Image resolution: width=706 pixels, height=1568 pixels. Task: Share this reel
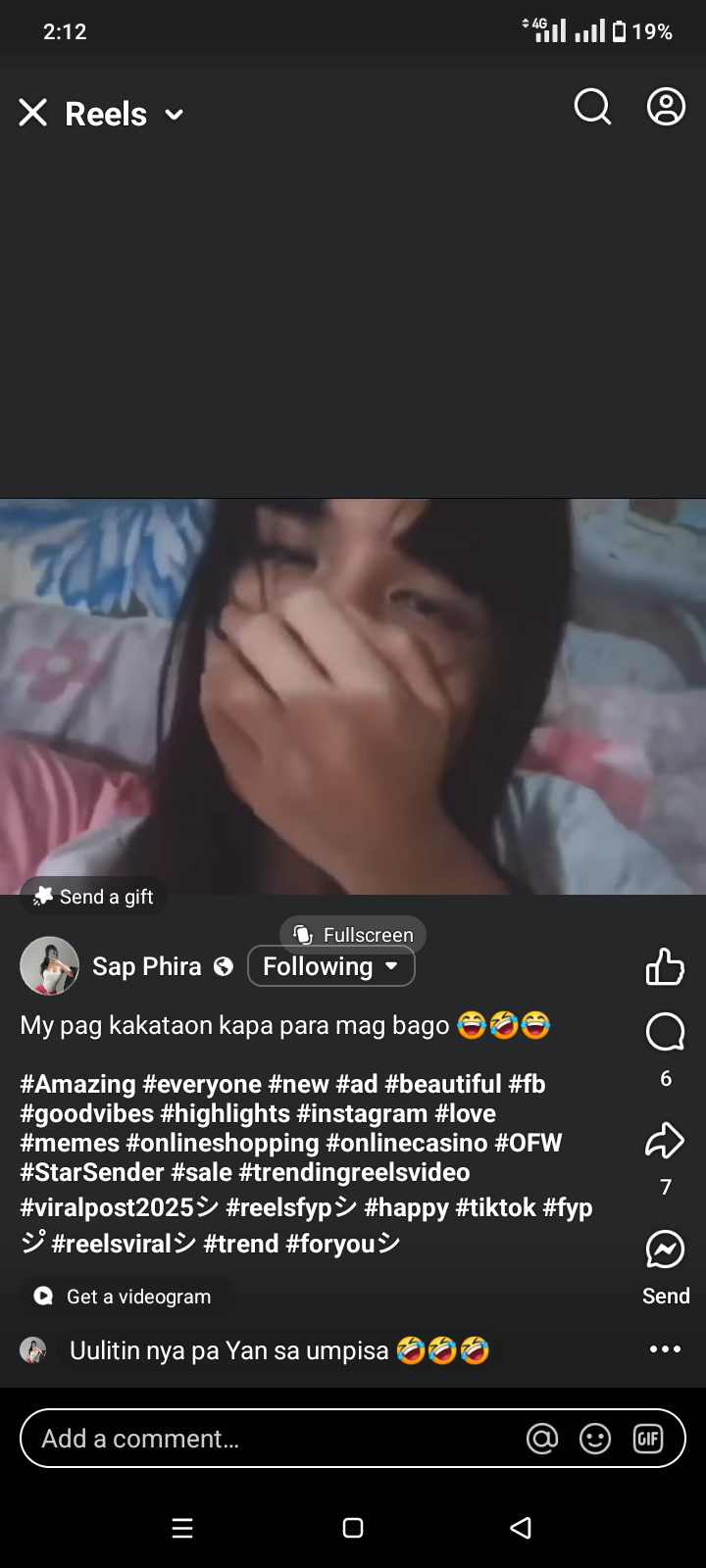tap(665, 1140)
